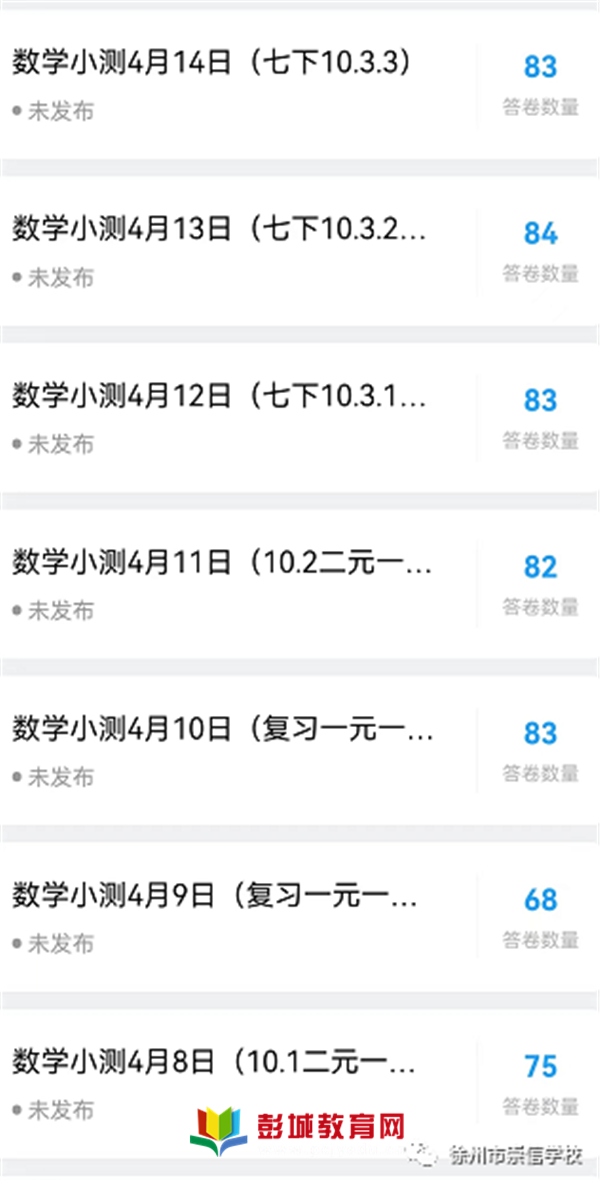Select the 数学小测4月12日 quiz
The height and width of the screenshot is (1184, 600).
pyautogui.click(x=300, y=418)
